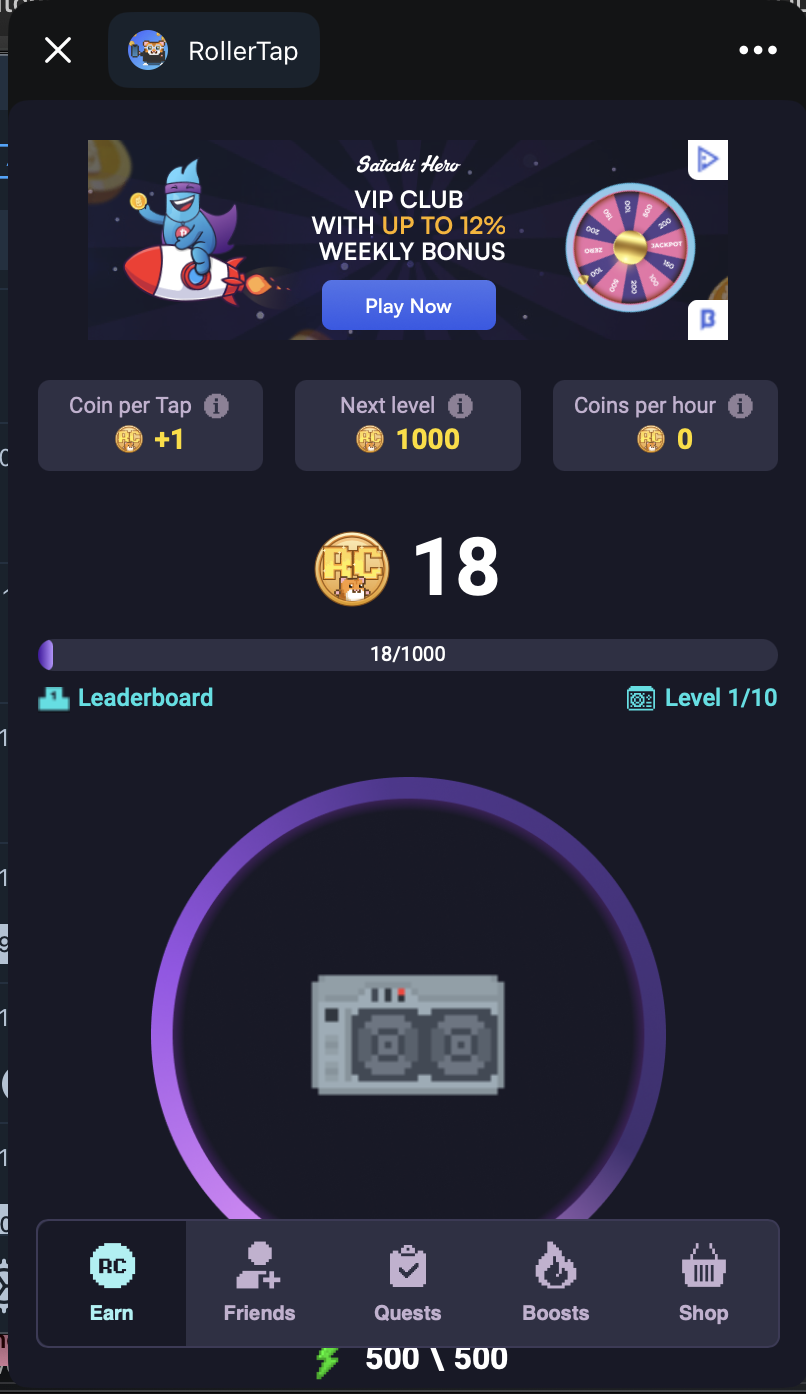This screenshot has height=1394, width=806.
Task: Tap Play Now on VIP Club banner
Action: [408, 306]
